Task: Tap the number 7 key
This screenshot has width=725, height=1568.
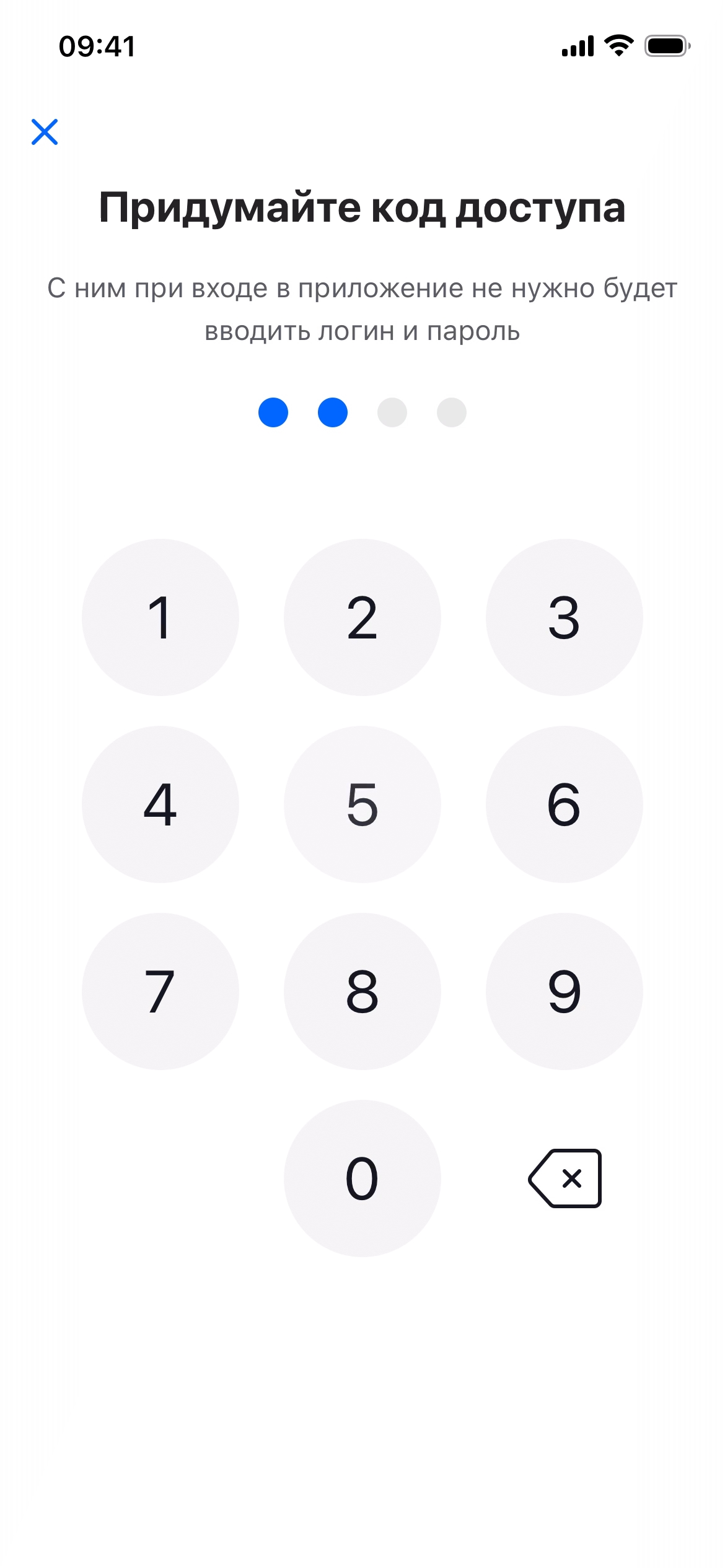Action: click(x=160, y=991)
